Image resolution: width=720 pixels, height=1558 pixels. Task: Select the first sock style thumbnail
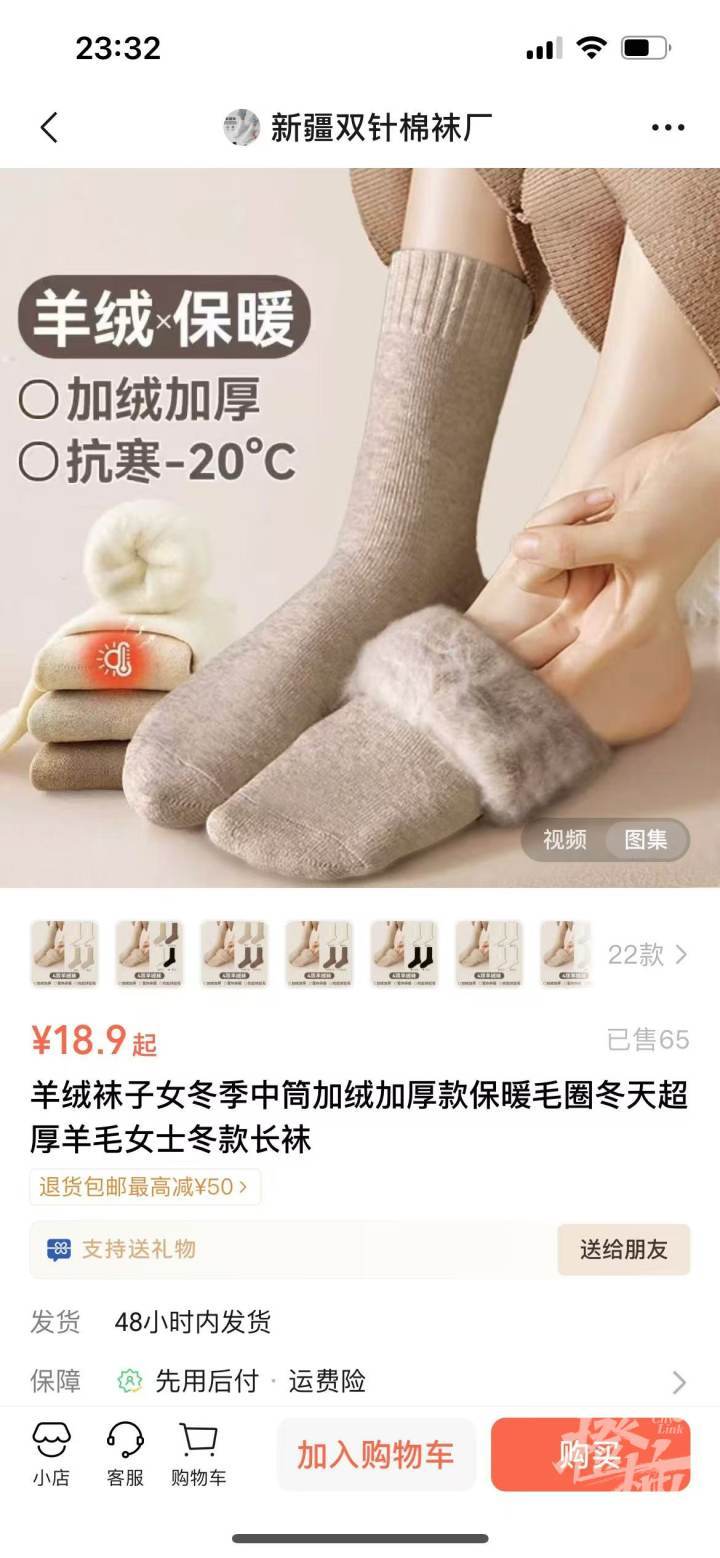pos(64,954)
